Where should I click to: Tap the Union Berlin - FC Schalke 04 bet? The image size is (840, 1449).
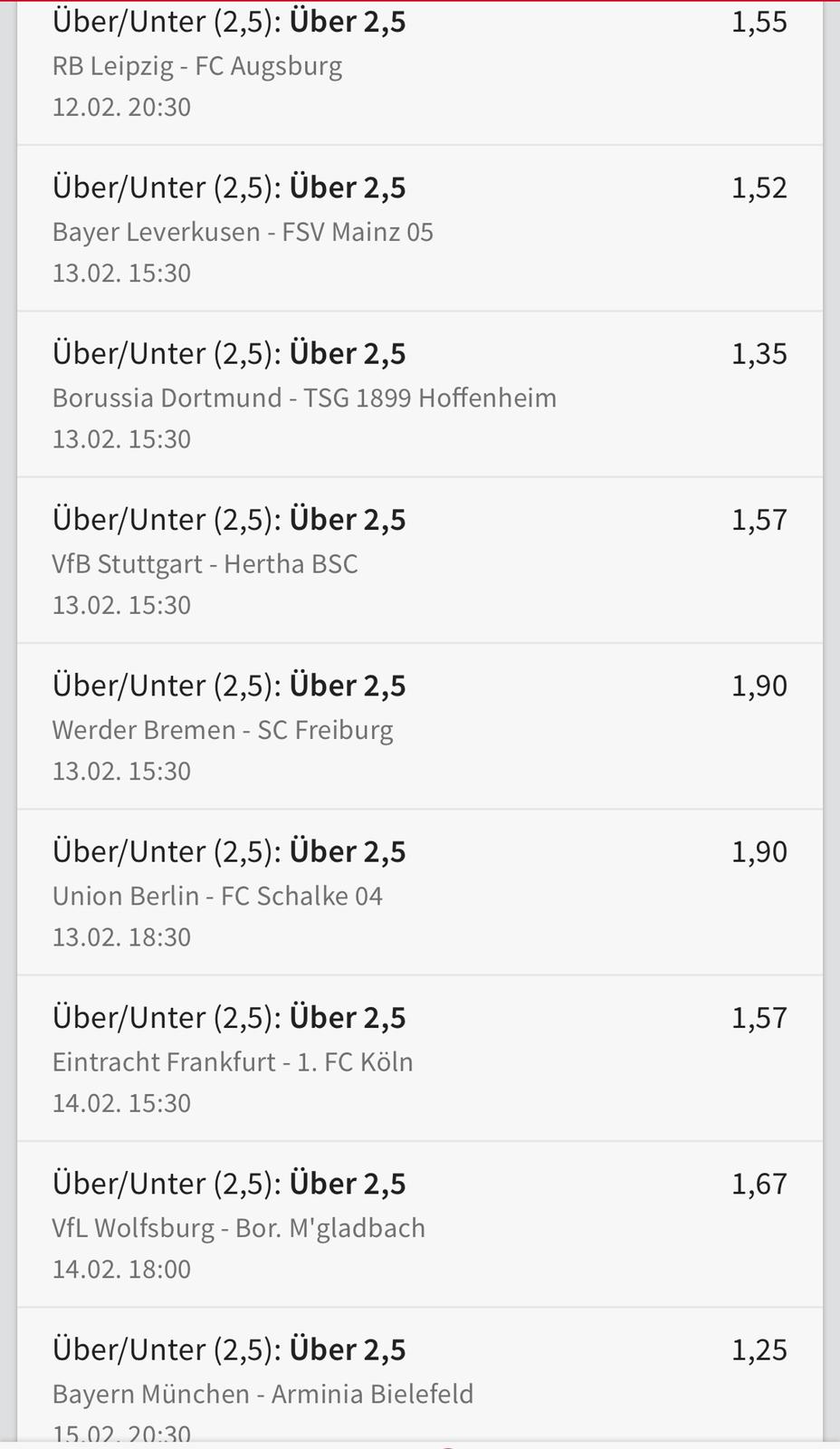click(420, 892)
